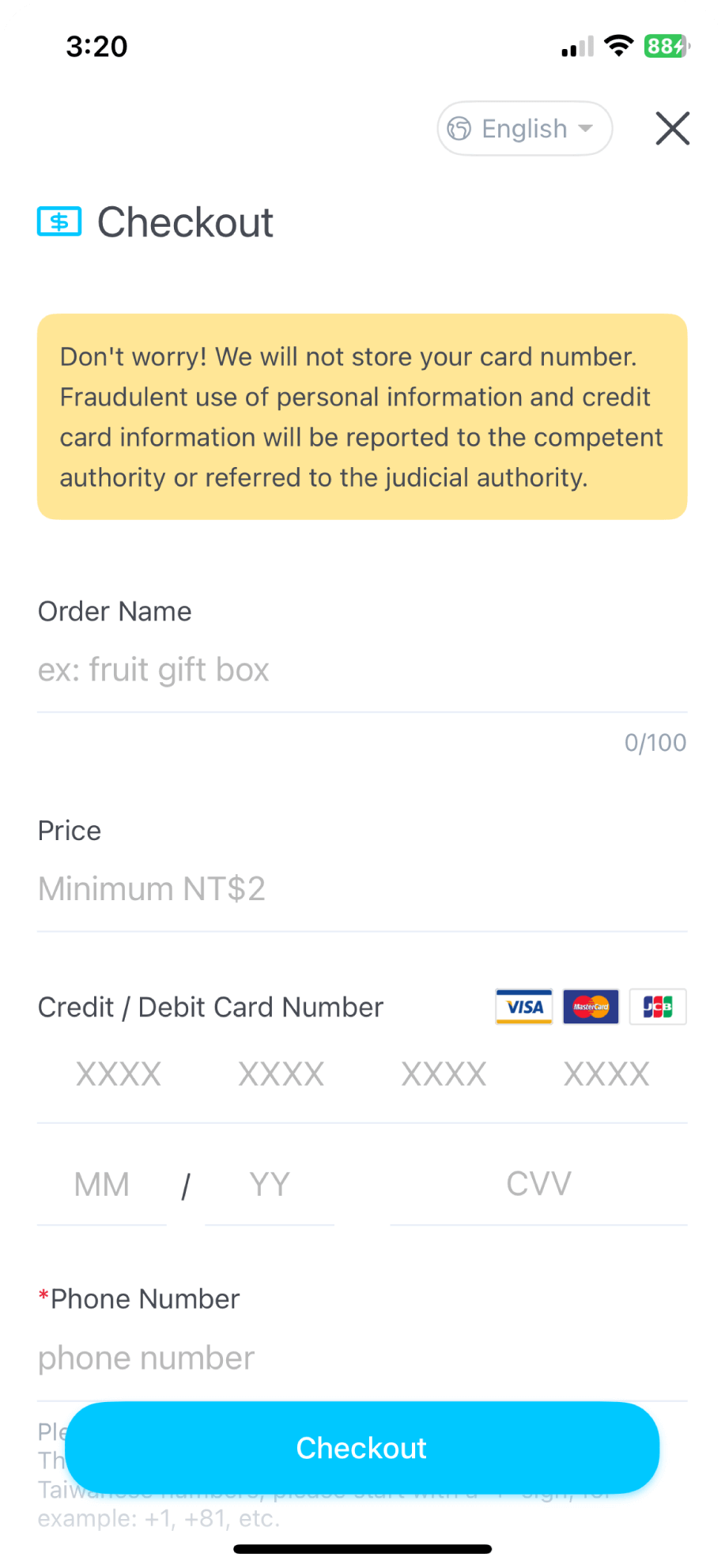Tap the YY expiry year field
Viewport: 725px width, 1568px height.
coord(270,1185)
